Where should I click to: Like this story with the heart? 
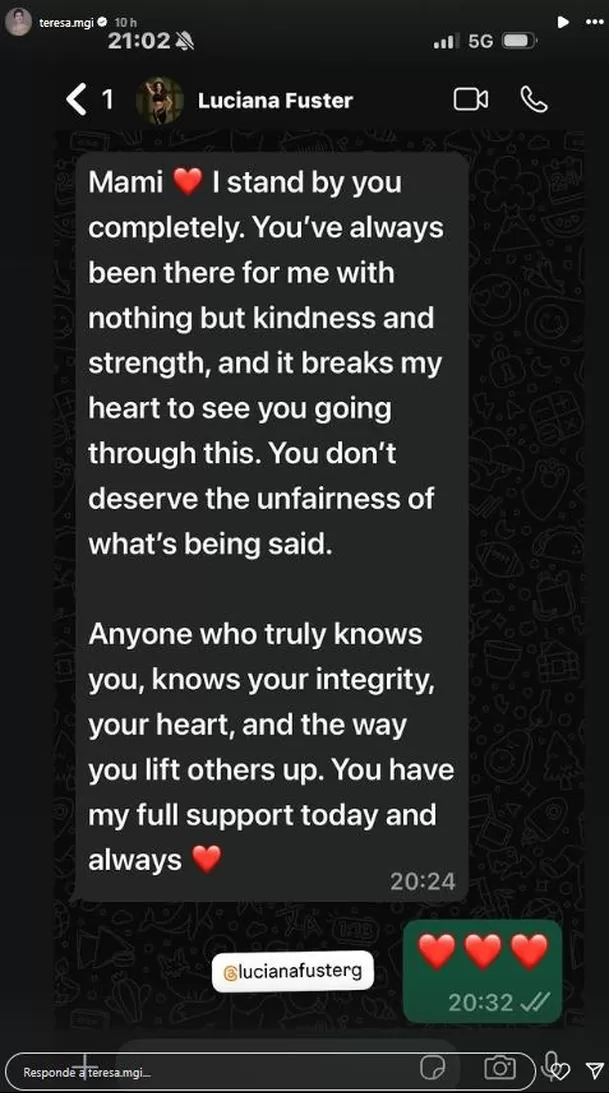[x=557, y=1071]
